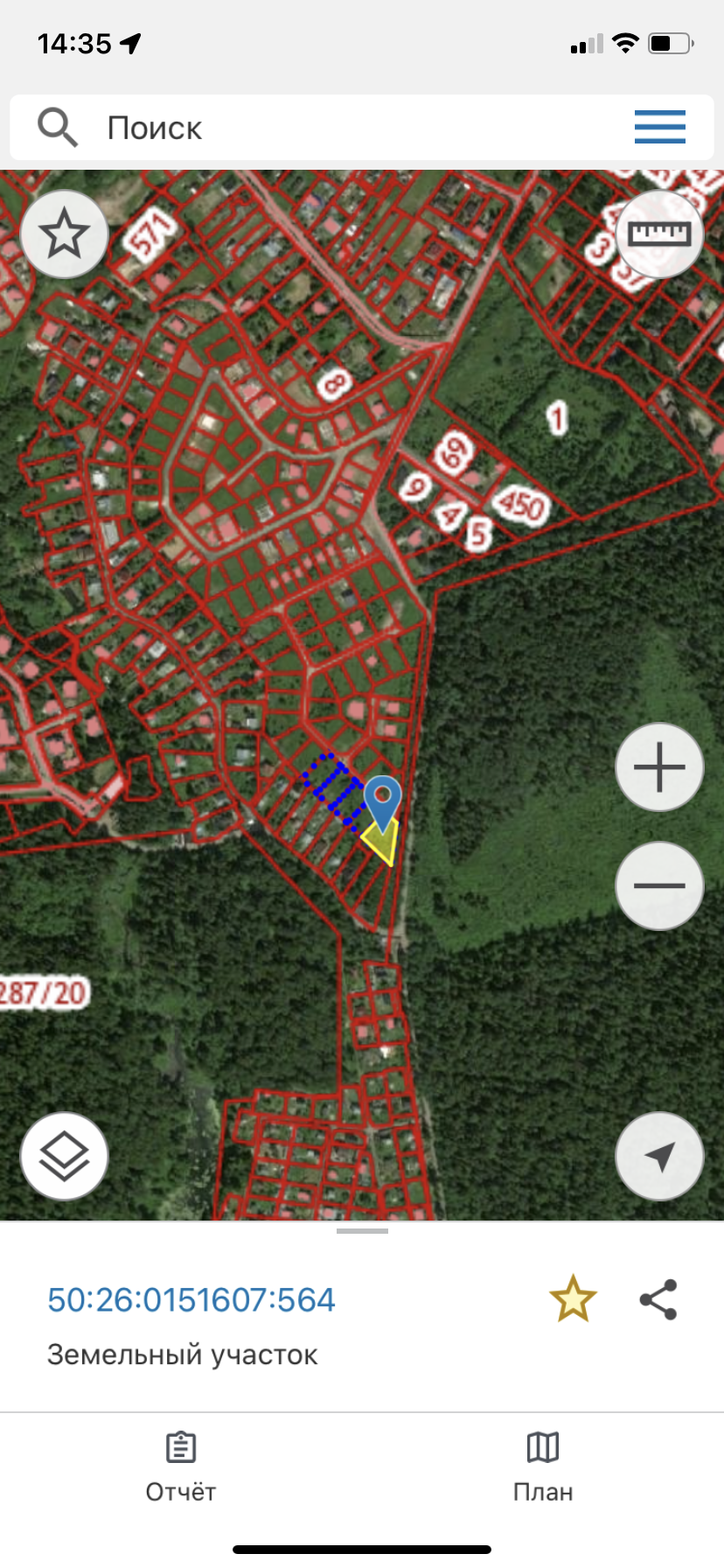The height and width of the screenshot is (1568, 724).
Task: Add the land plot to favorites
Action: point(573,1298)
